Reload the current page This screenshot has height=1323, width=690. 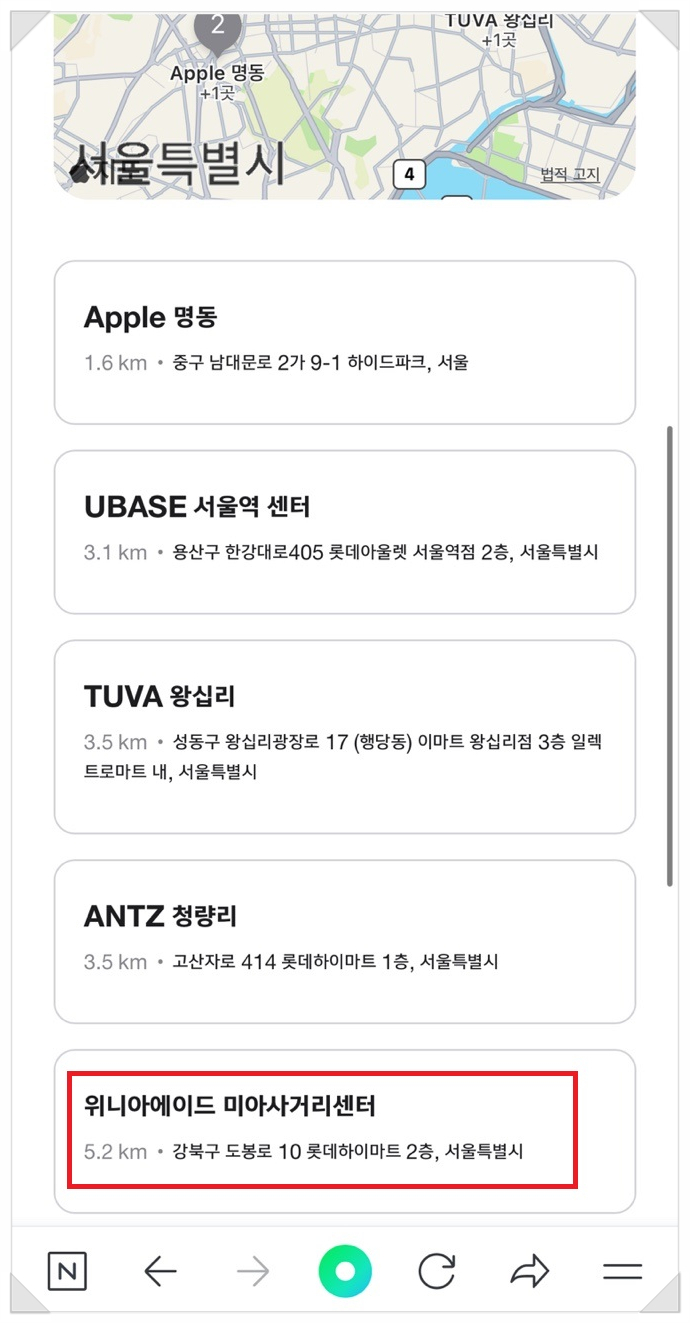click(x=437, y=1272)
